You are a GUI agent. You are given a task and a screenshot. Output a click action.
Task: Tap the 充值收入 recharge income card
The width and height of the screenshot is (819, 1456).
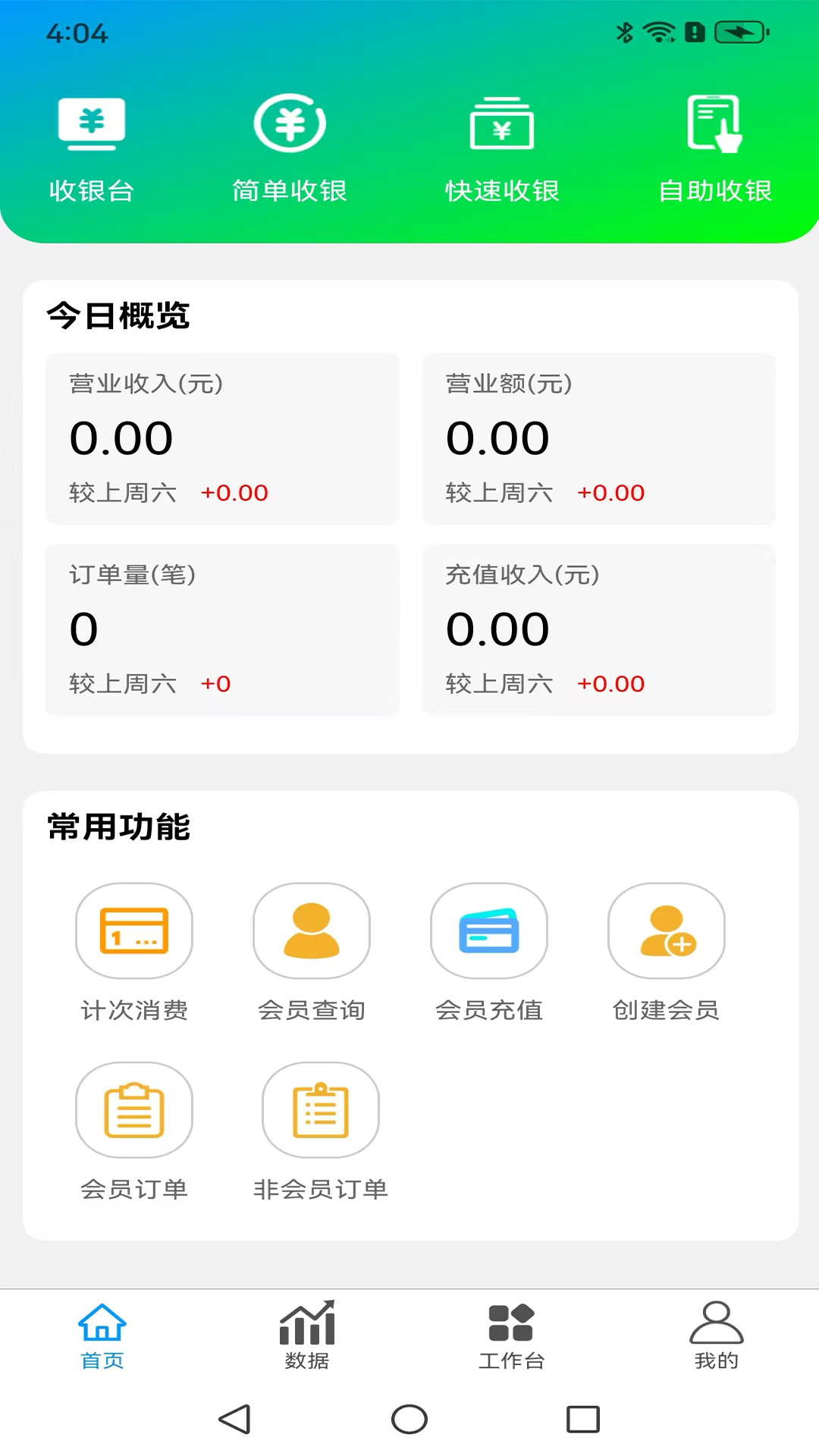coord(600,629)
